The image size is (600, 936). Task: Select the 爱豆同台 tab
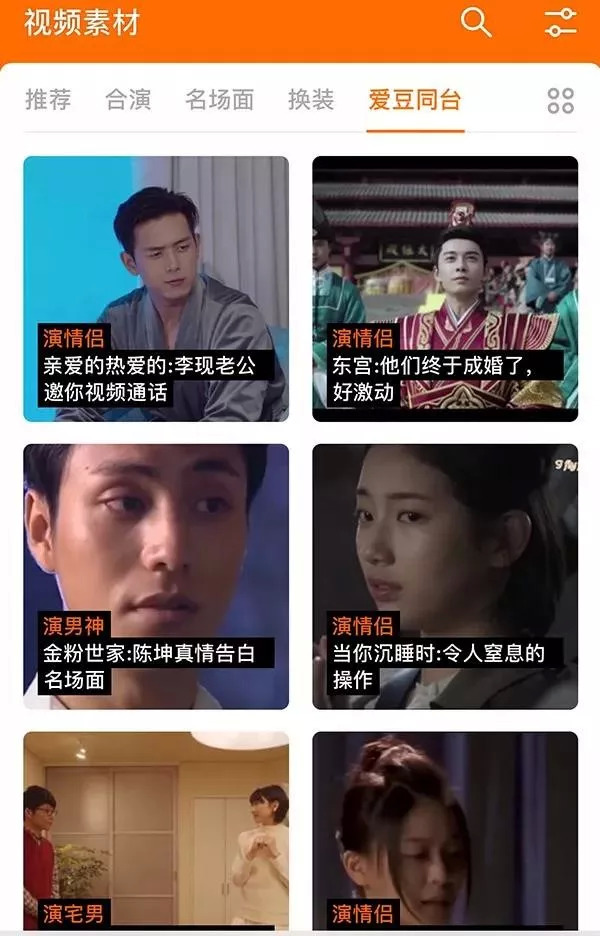pos(415,100)
